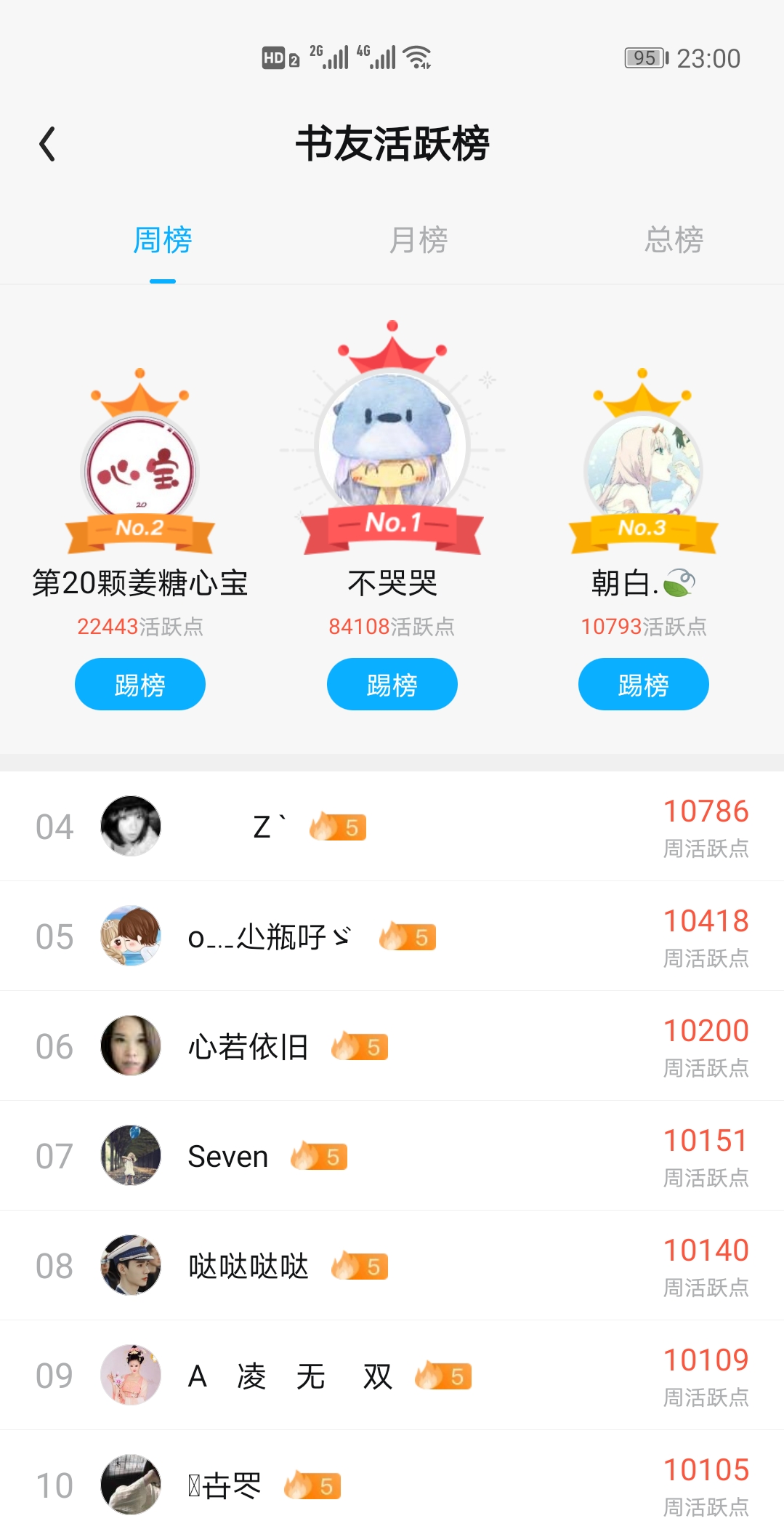View 心若依旧's row at rank 06
The height and width of the screenshot is (1537, 784).
[x=392, y=1046]
